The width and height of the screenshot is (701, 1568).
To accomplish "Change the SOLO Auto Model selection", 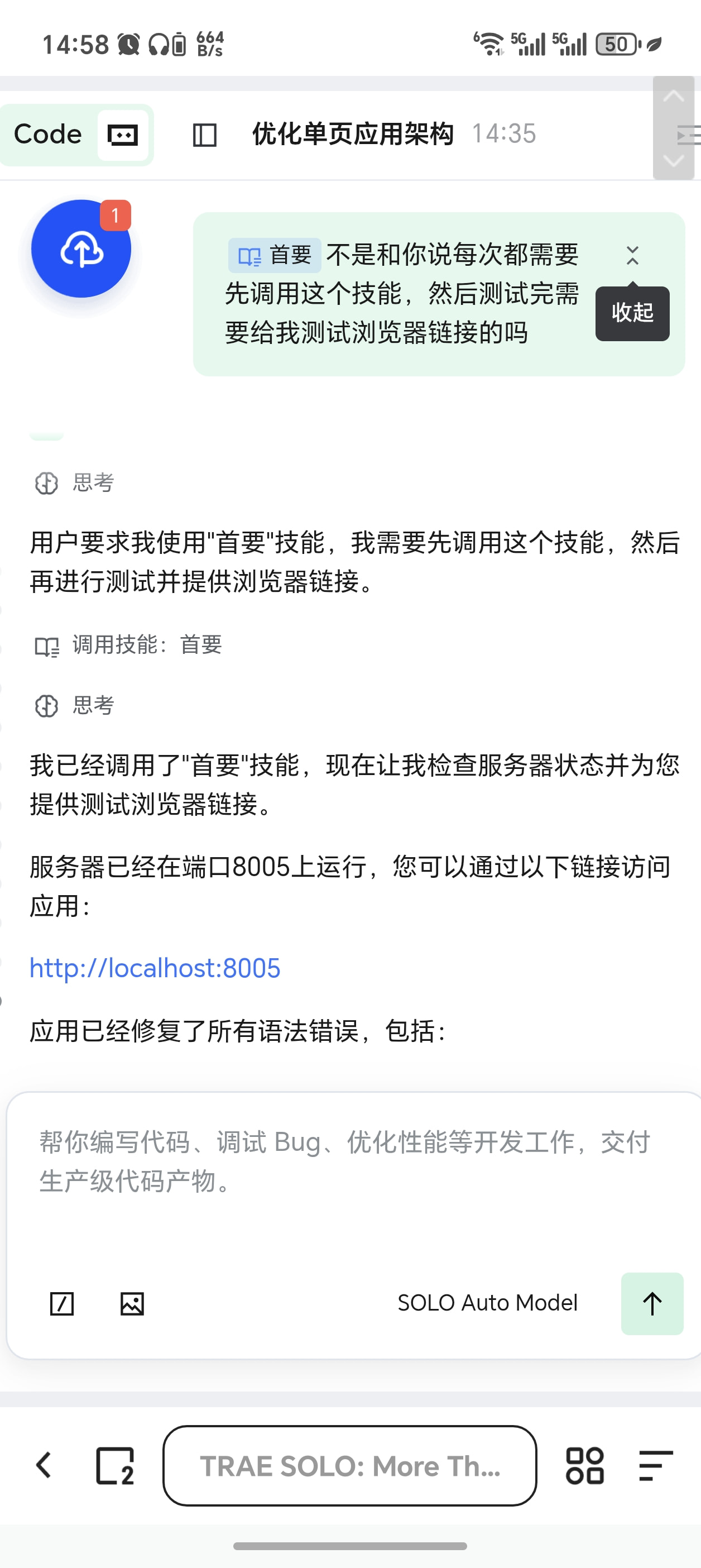I will coord(487,1303).
